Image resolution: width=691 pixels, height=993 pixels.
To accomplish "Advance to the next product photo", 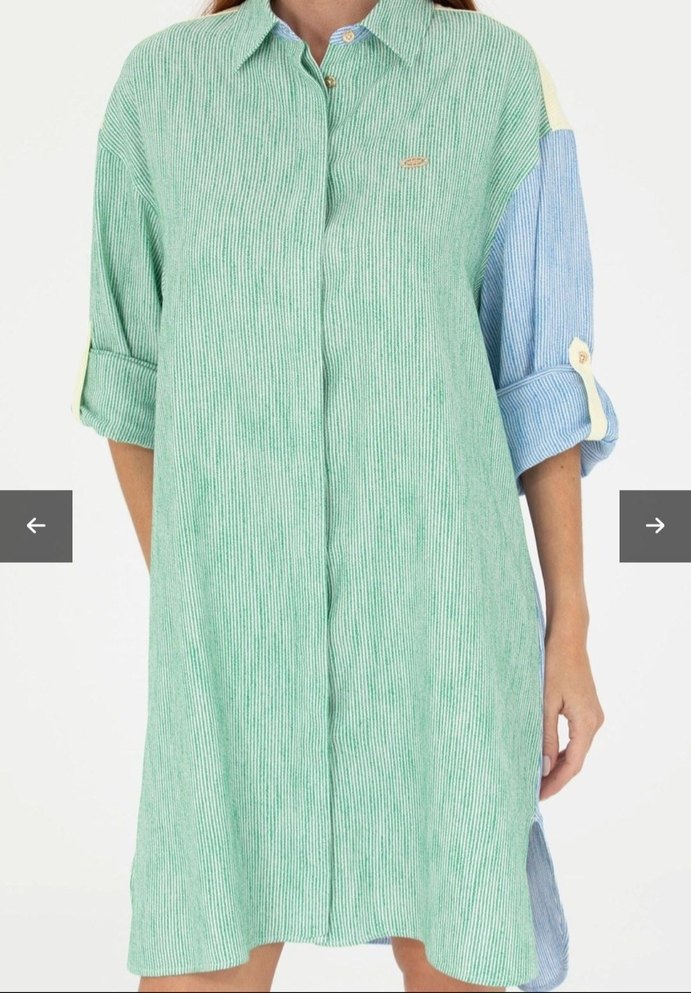I will 655,526.
